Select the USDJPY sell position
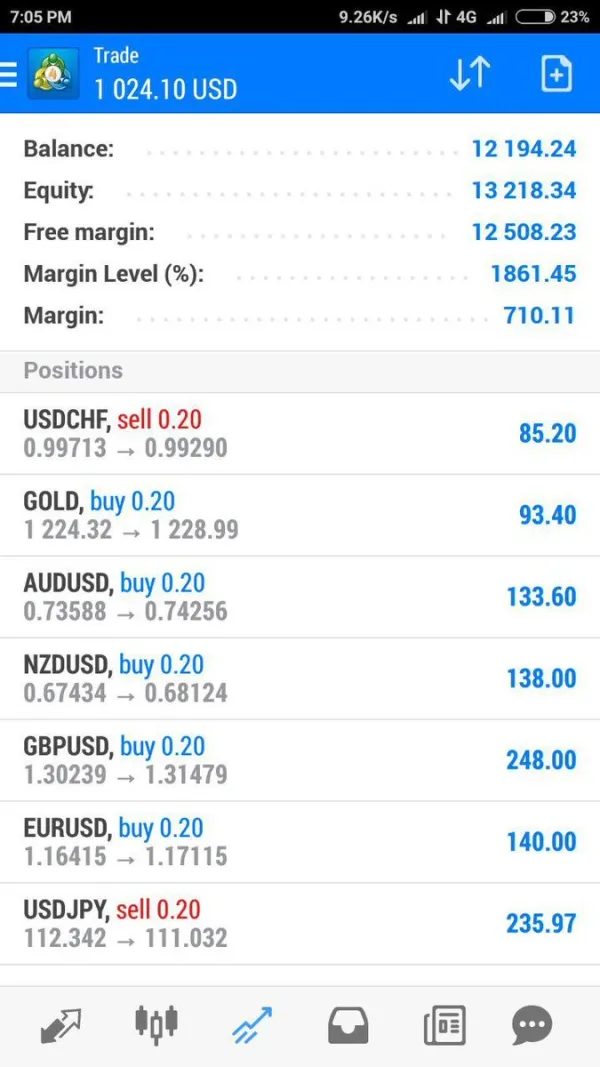The height and width of the screenshot is (1067, 600). (x=300, y=924)
